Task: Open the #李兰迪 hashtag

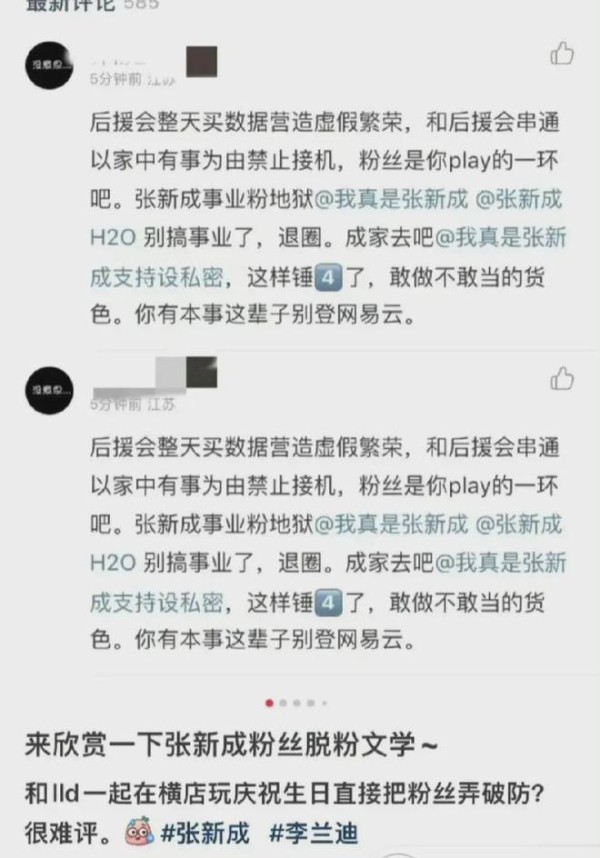Action: click(313, 833)
